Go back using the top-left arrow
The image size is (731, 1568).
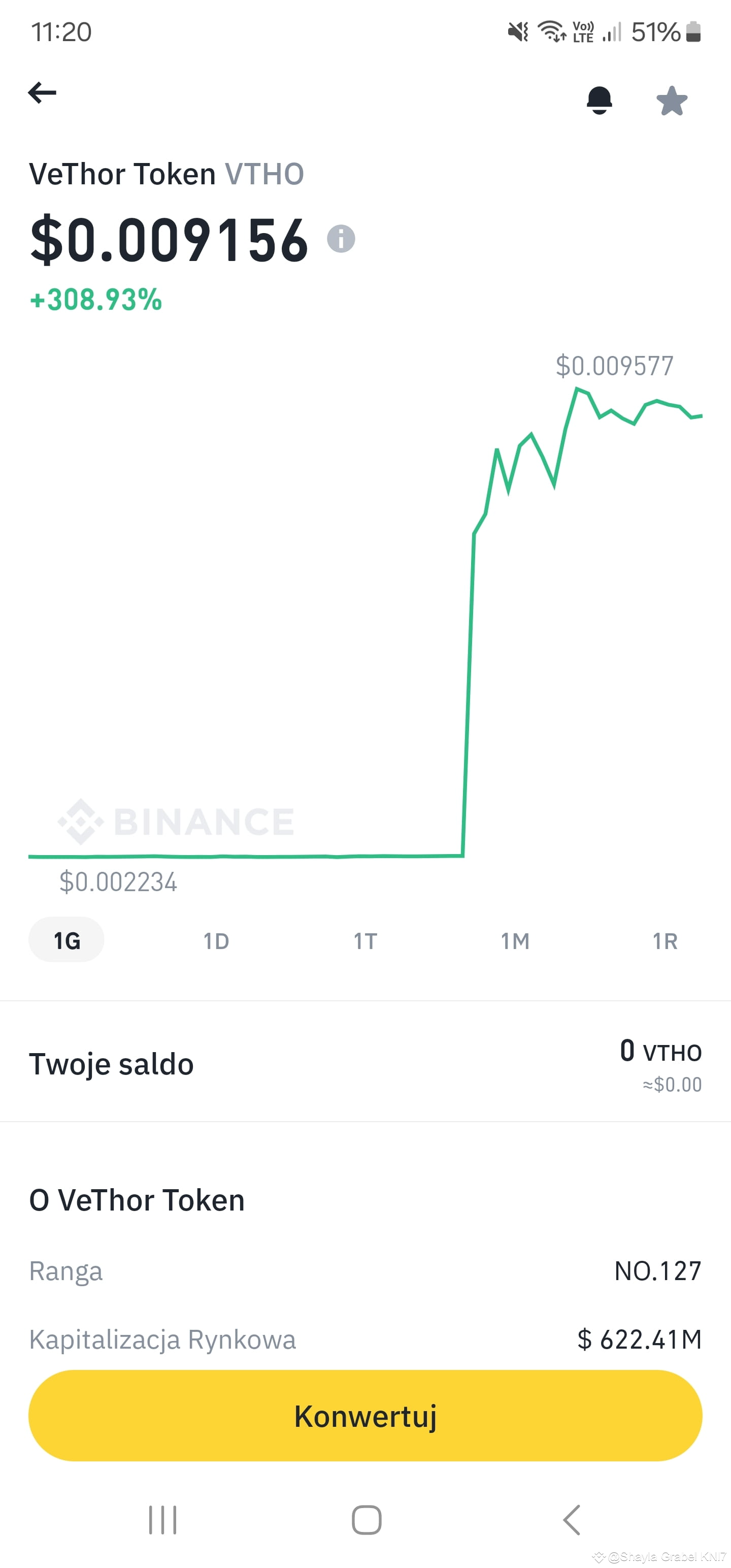tap(42, 93)
